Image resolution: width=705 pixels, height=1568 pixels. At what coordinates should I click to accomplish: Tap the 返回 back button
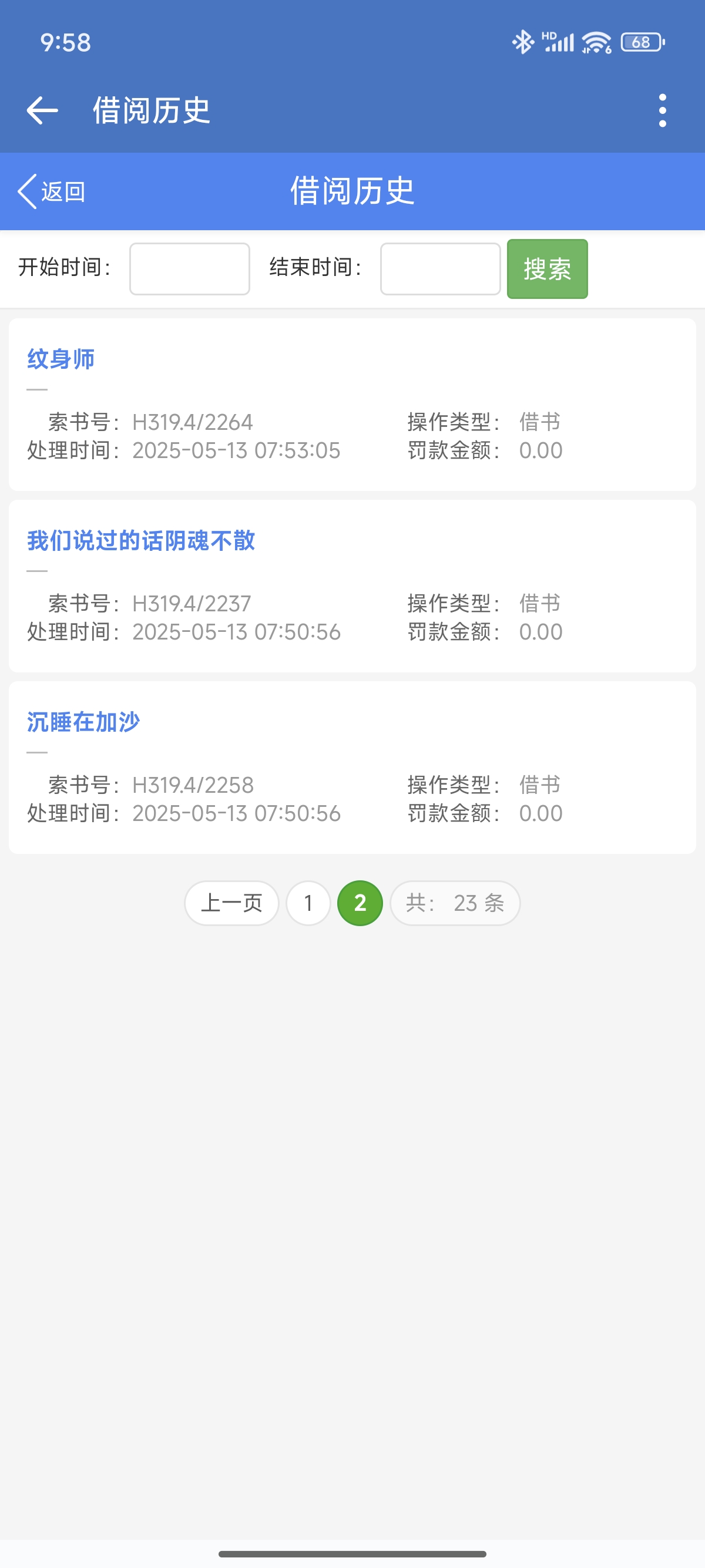point(52,191)
